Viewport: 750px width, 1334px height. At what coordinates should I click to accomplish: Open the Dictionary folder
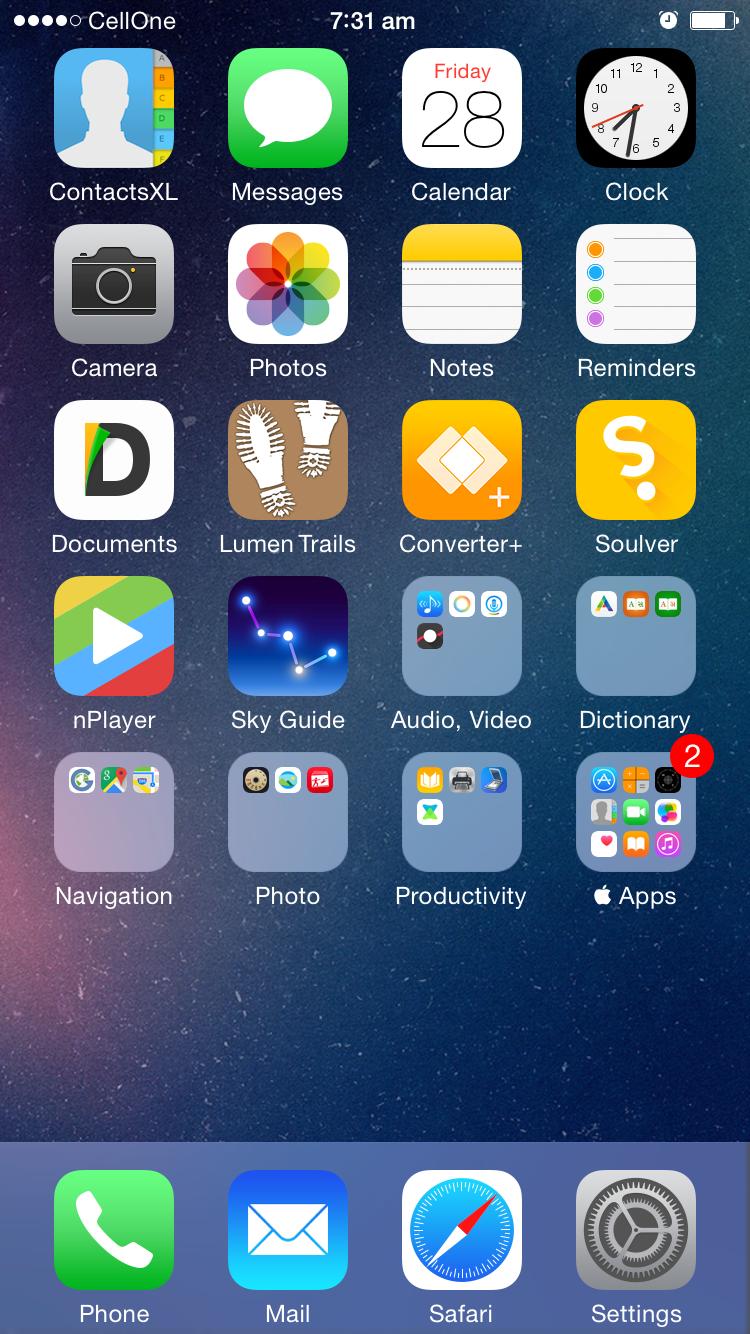636,636
